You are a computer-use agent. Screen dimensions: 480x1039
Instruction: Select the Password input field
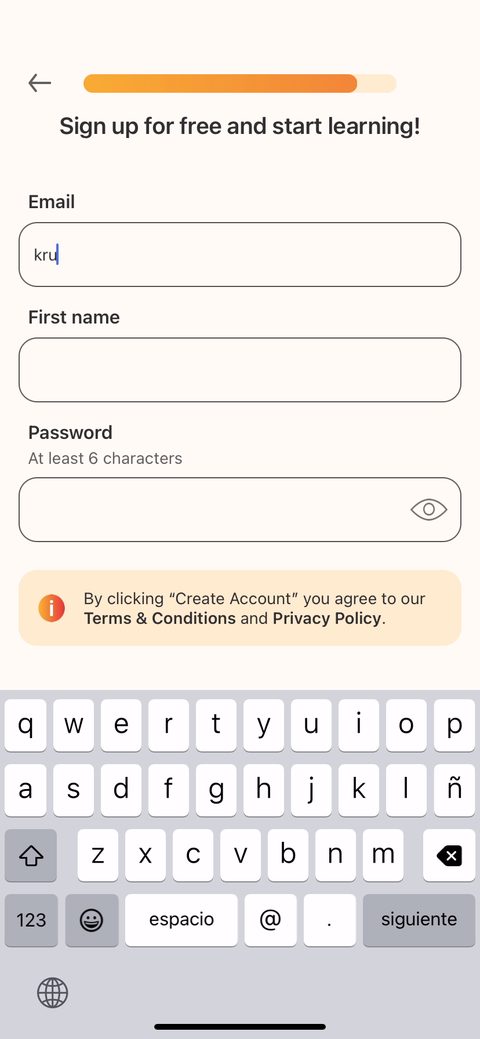click(239, 510)
